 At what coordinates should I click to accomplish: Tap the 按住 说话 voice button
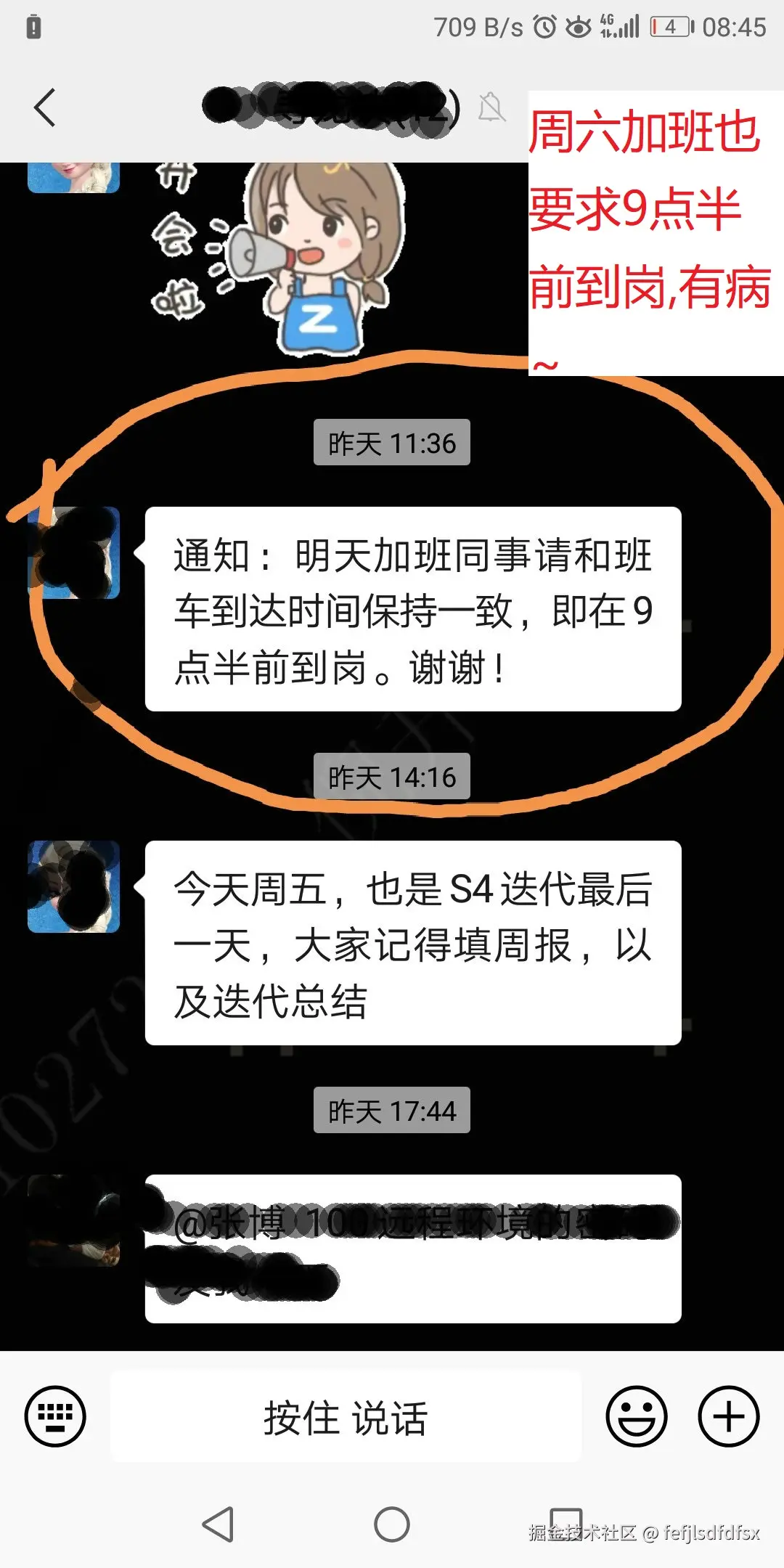(x=346, y=1416)
